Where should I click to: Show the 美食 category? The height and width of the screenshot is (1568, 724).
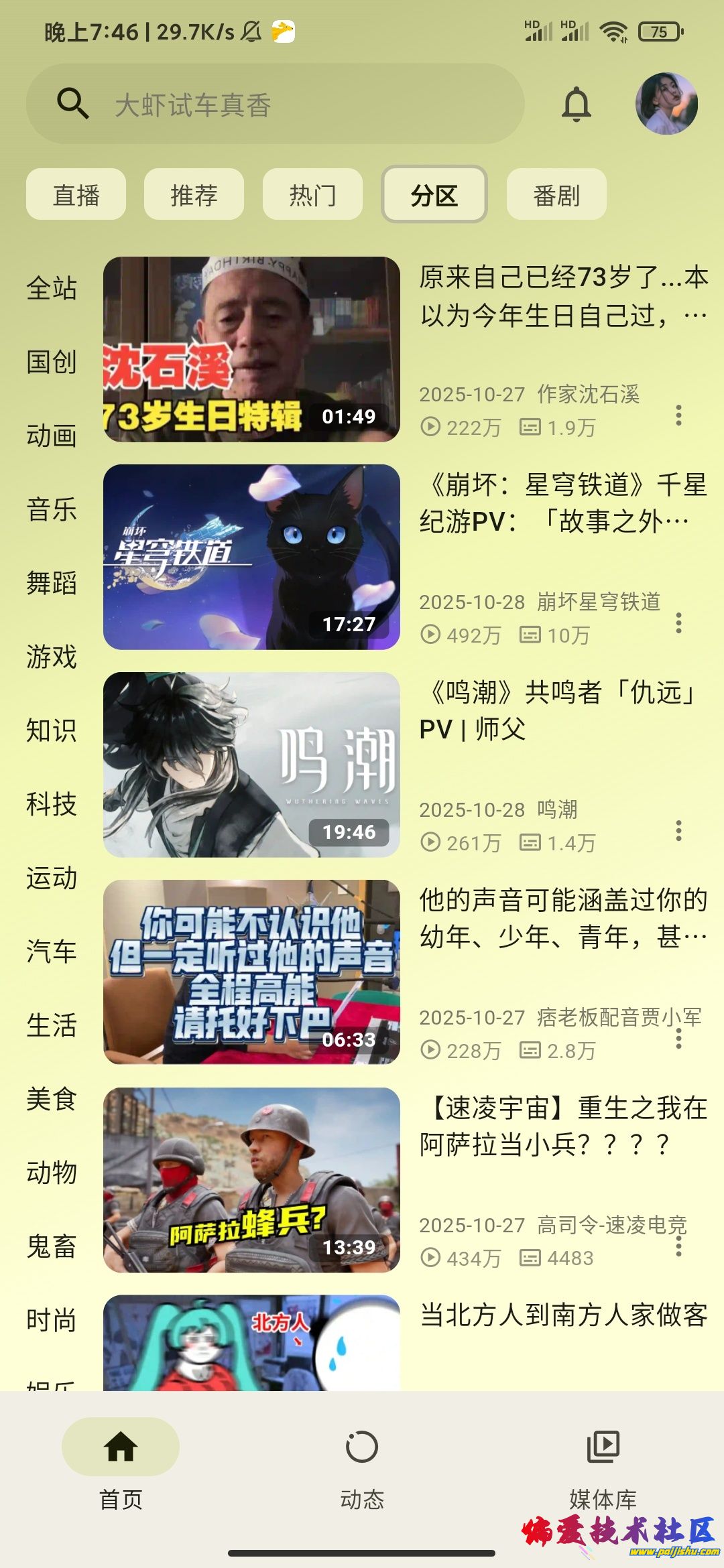52,1099
